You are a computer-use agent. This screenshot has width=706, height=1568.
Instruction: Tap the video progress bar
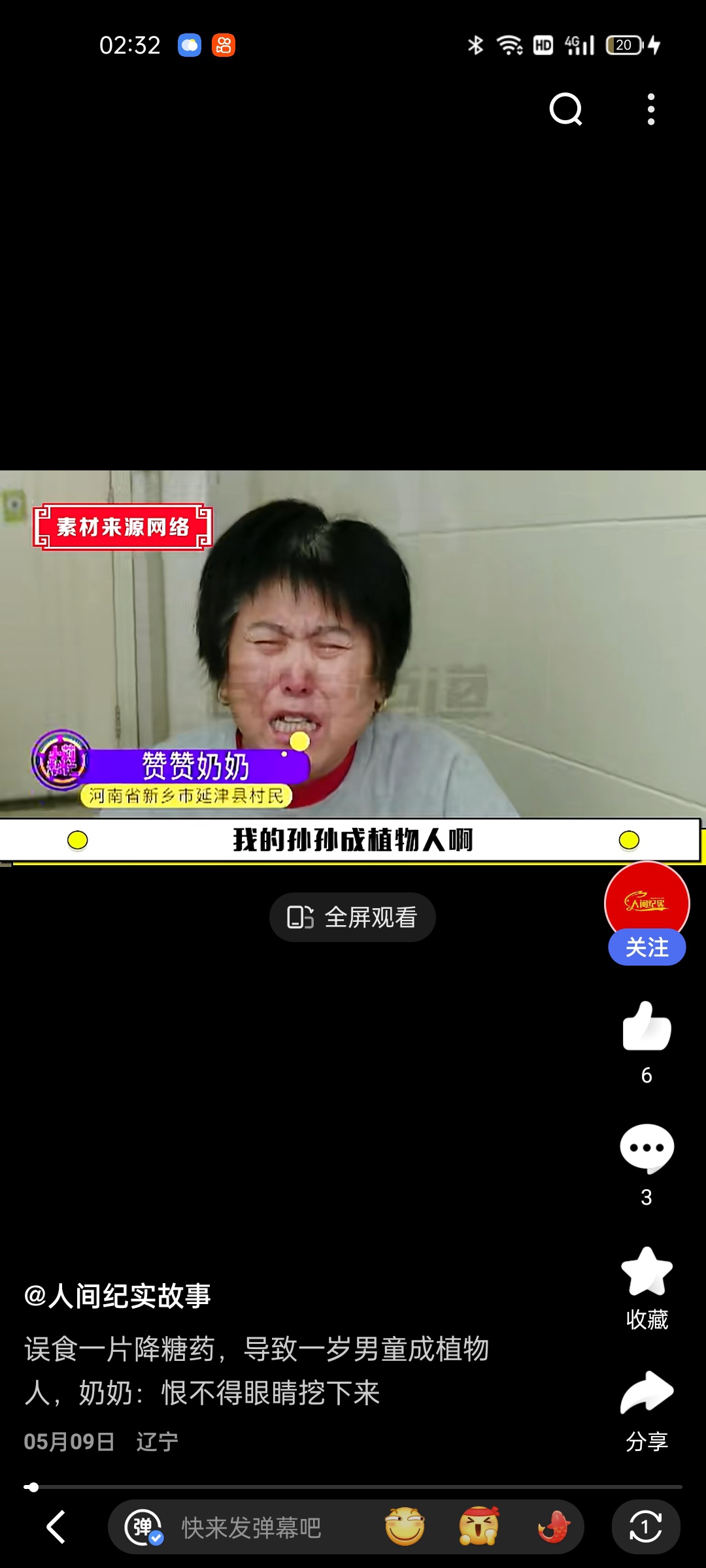click(x=353, y=1487)
